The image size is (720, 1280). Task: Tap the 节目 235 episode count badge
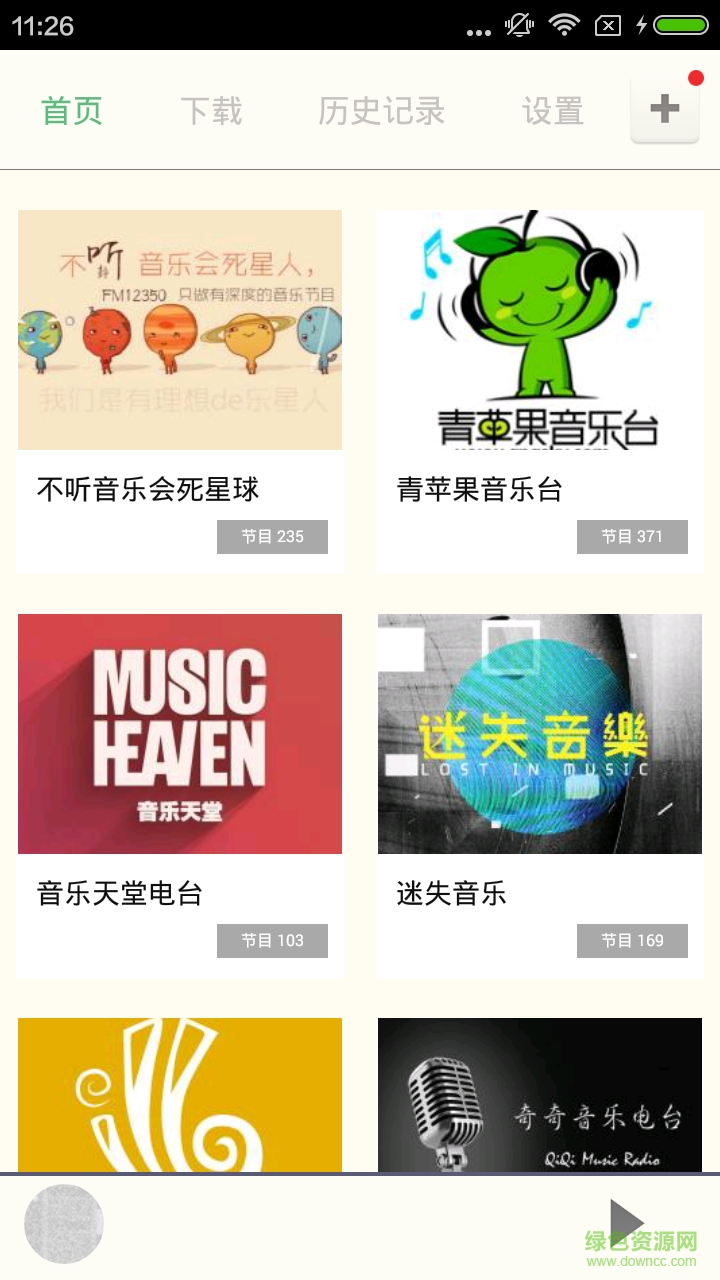(x=272, y=536)
